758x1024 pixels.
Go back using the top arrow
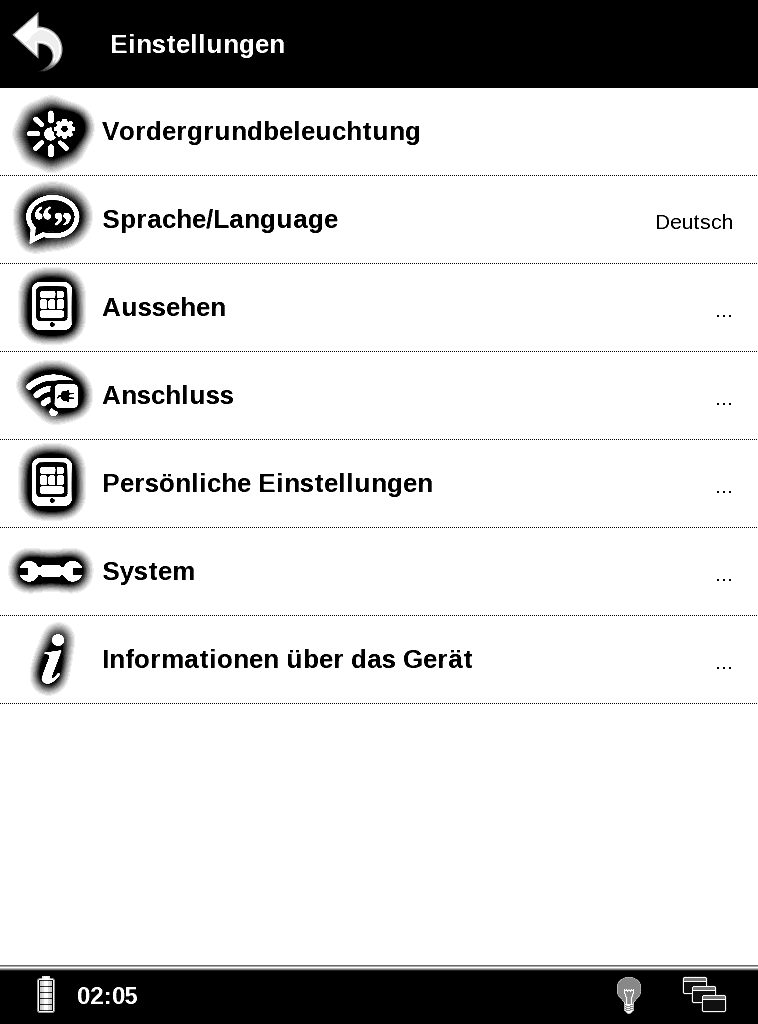[38, 42]
